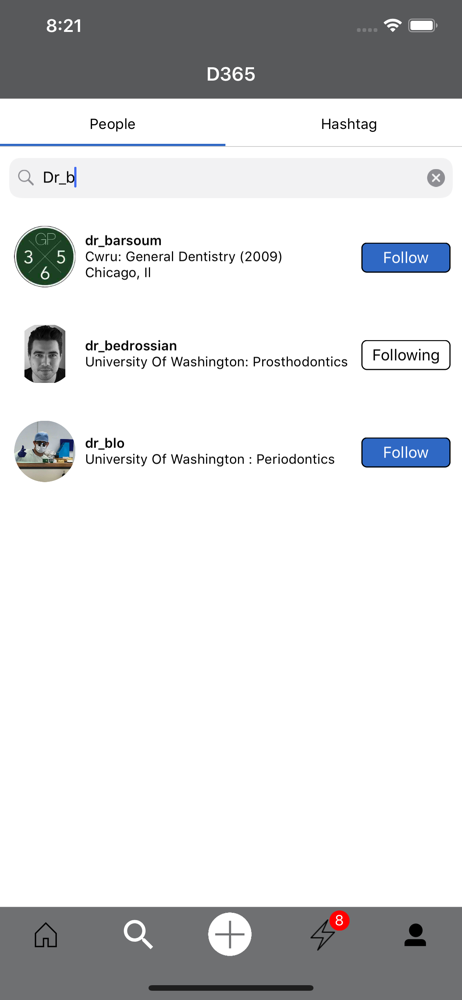Viewport: 462px width, 1000px height.
Task: Follow dr_barsoum
Action: click(x=406, y=258)
